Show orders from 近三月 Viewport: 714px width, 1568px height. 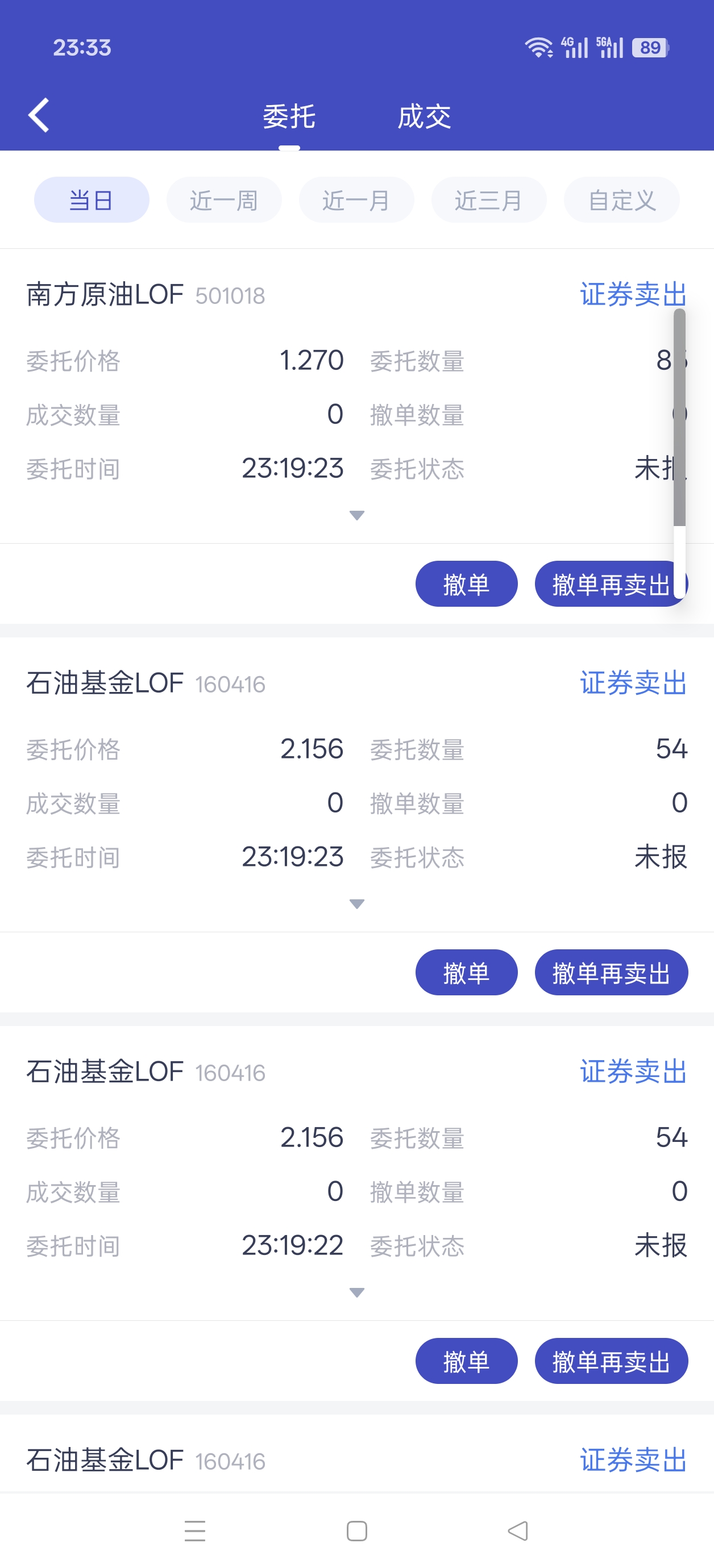click(488, 199)
